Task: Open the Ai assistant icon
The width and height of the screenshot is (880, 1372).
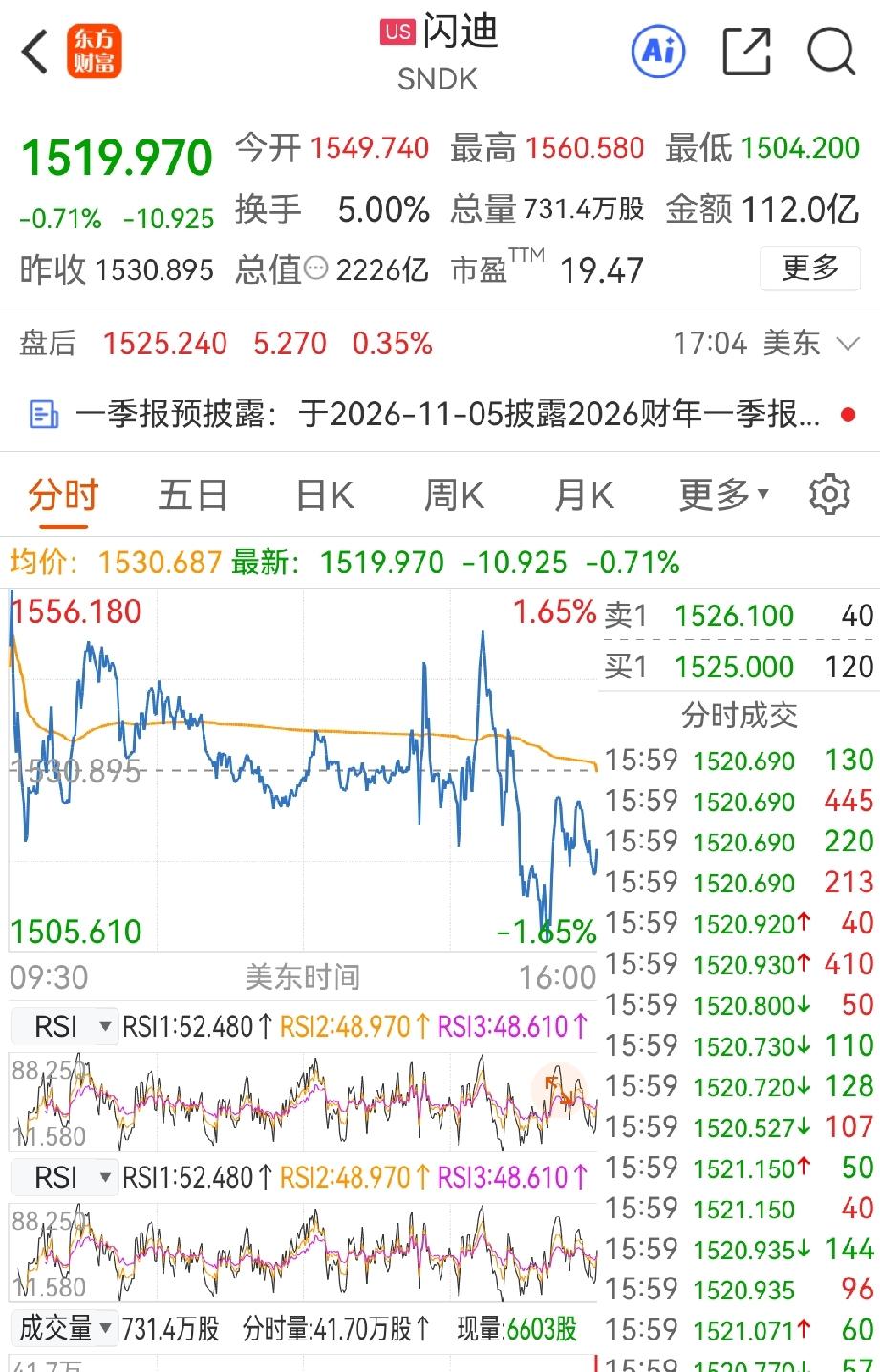Action: click(x=659, y=51)
